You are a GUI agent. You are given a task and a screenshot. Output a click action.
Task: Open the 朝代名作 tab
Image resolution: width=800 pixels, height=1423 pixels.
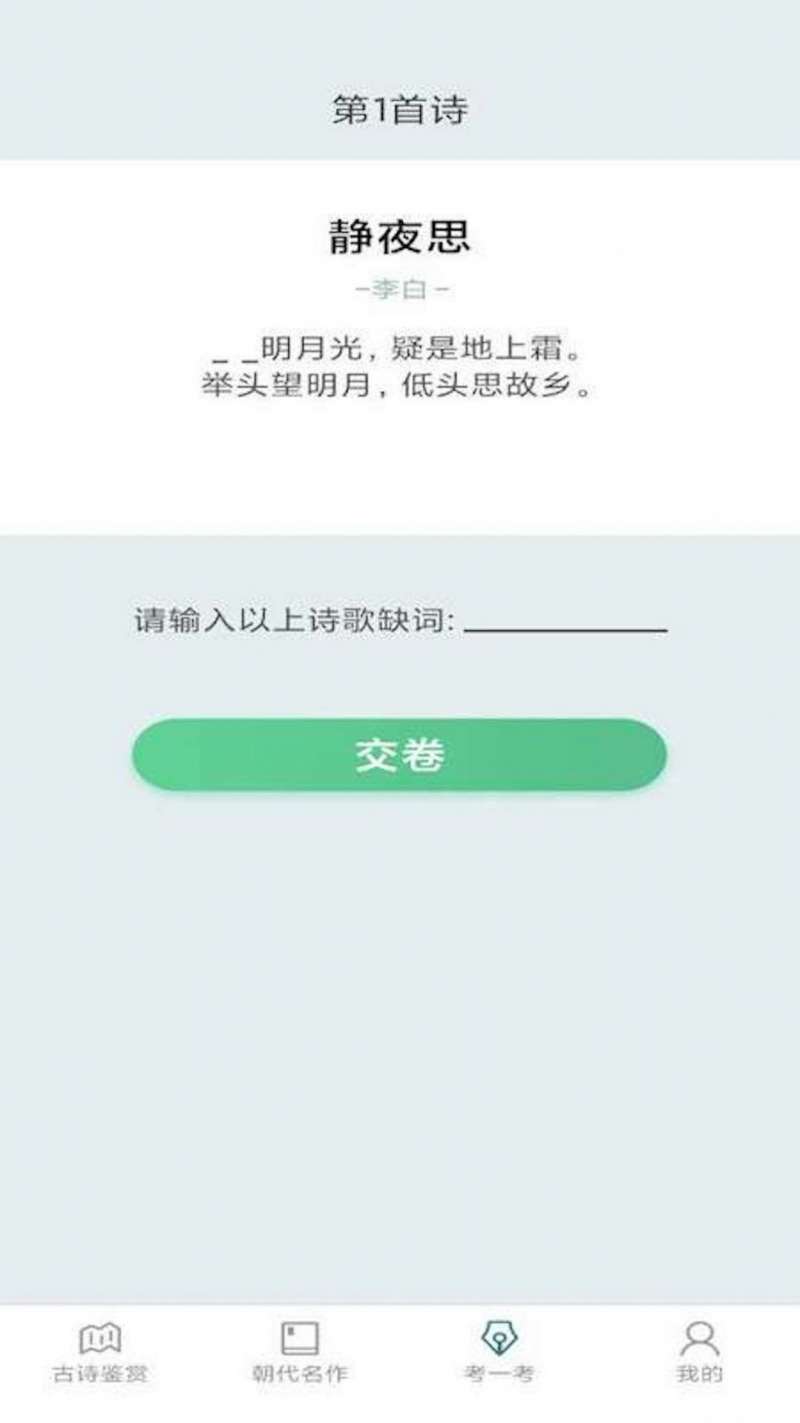click(300, 1353)
